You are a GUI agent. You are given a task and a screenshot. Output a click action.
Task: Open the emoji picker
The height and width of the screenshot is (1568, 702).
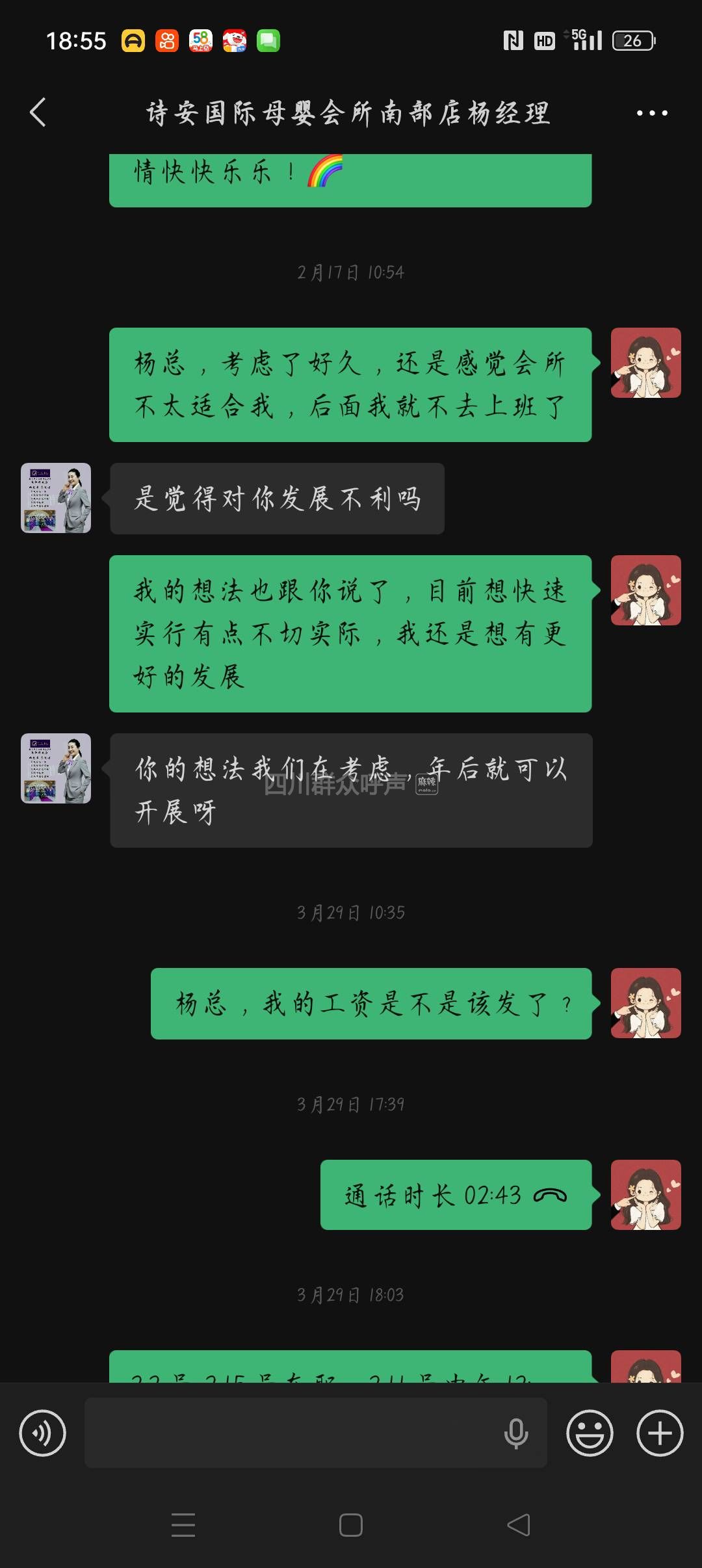click(590, 1433)
